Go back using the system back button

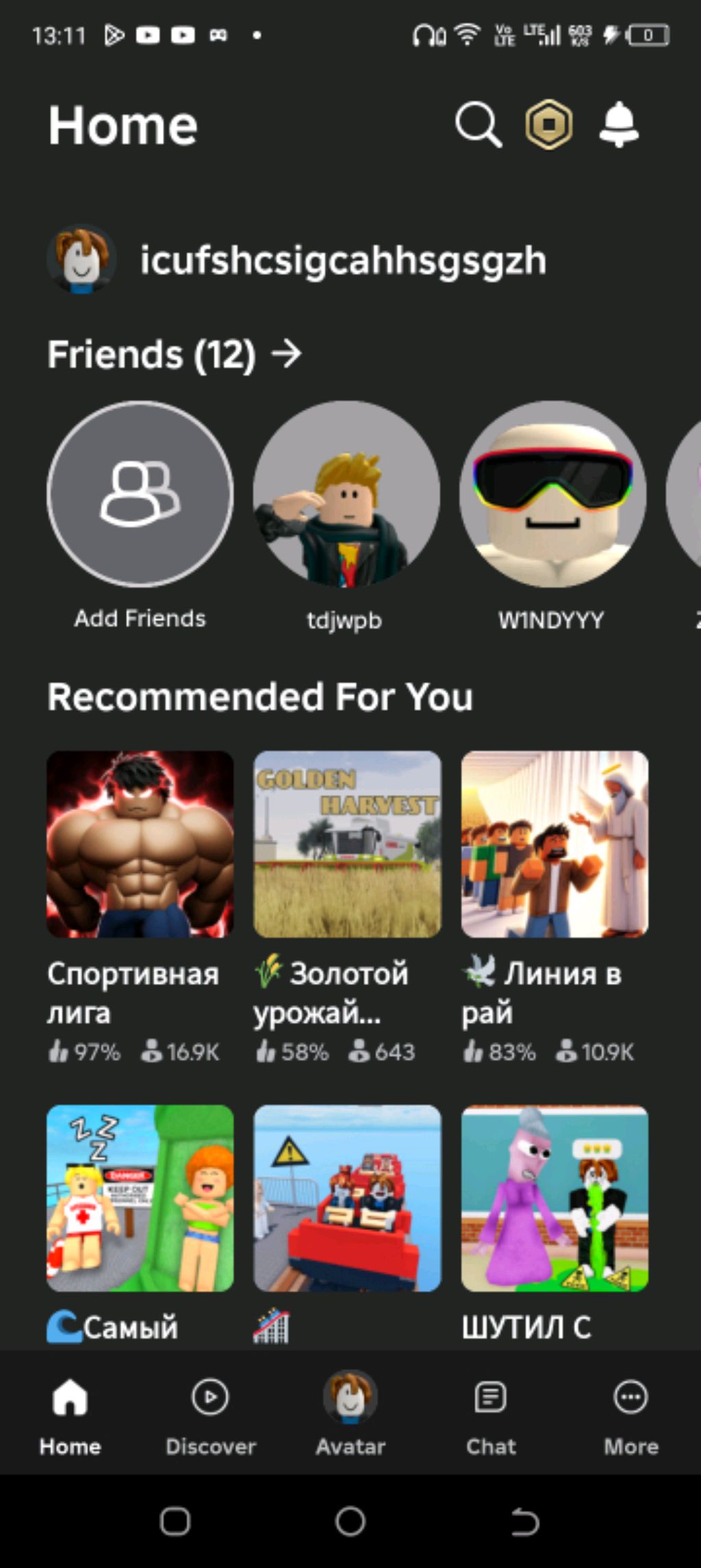(525, 1522)
